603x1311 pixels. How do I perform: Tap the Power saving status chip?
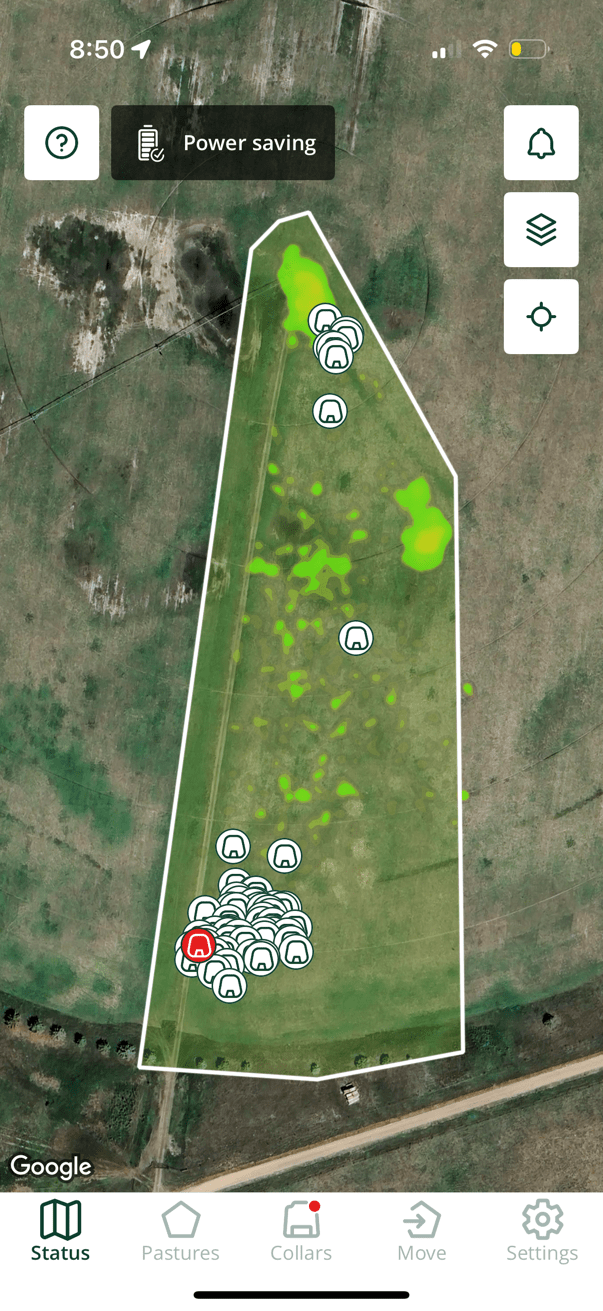223,143
